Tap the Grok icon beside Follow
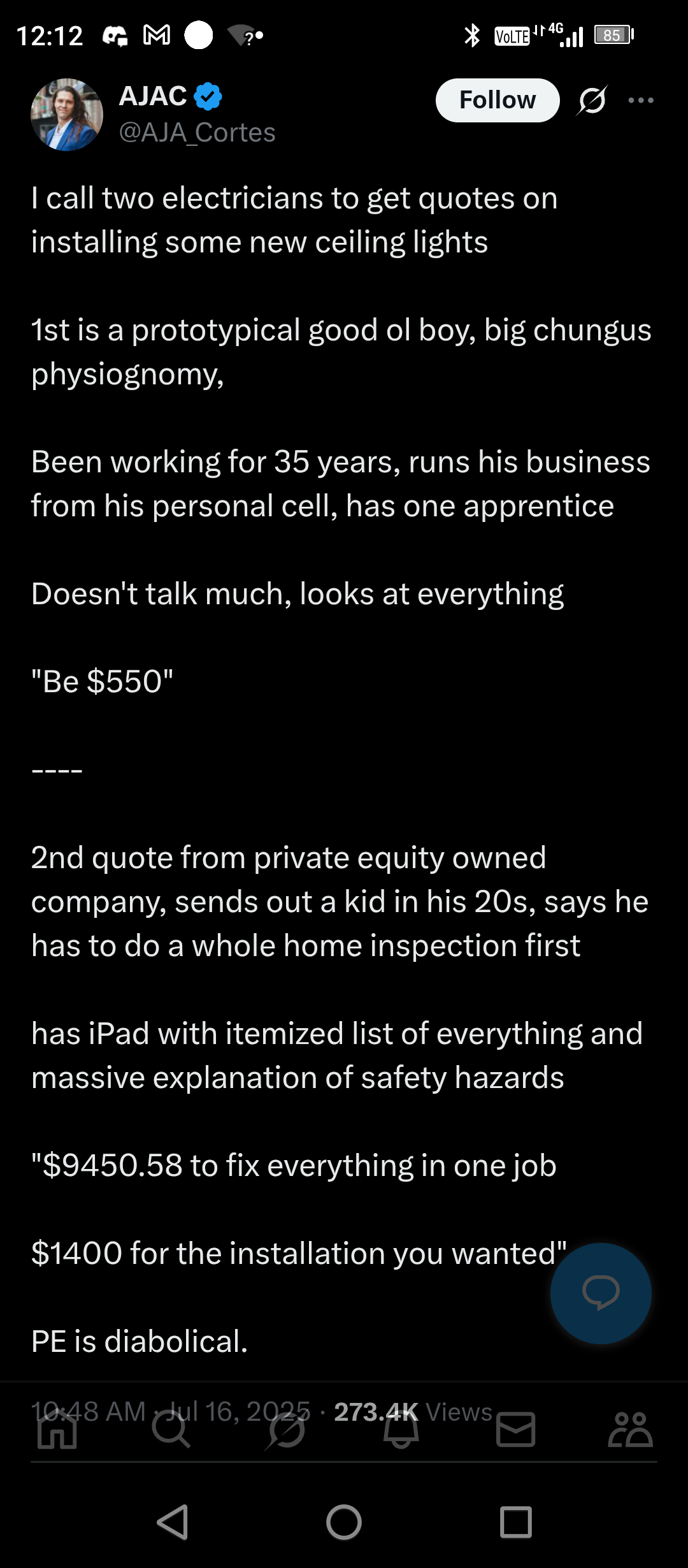688x1568 pixels. tap(592, 100)
